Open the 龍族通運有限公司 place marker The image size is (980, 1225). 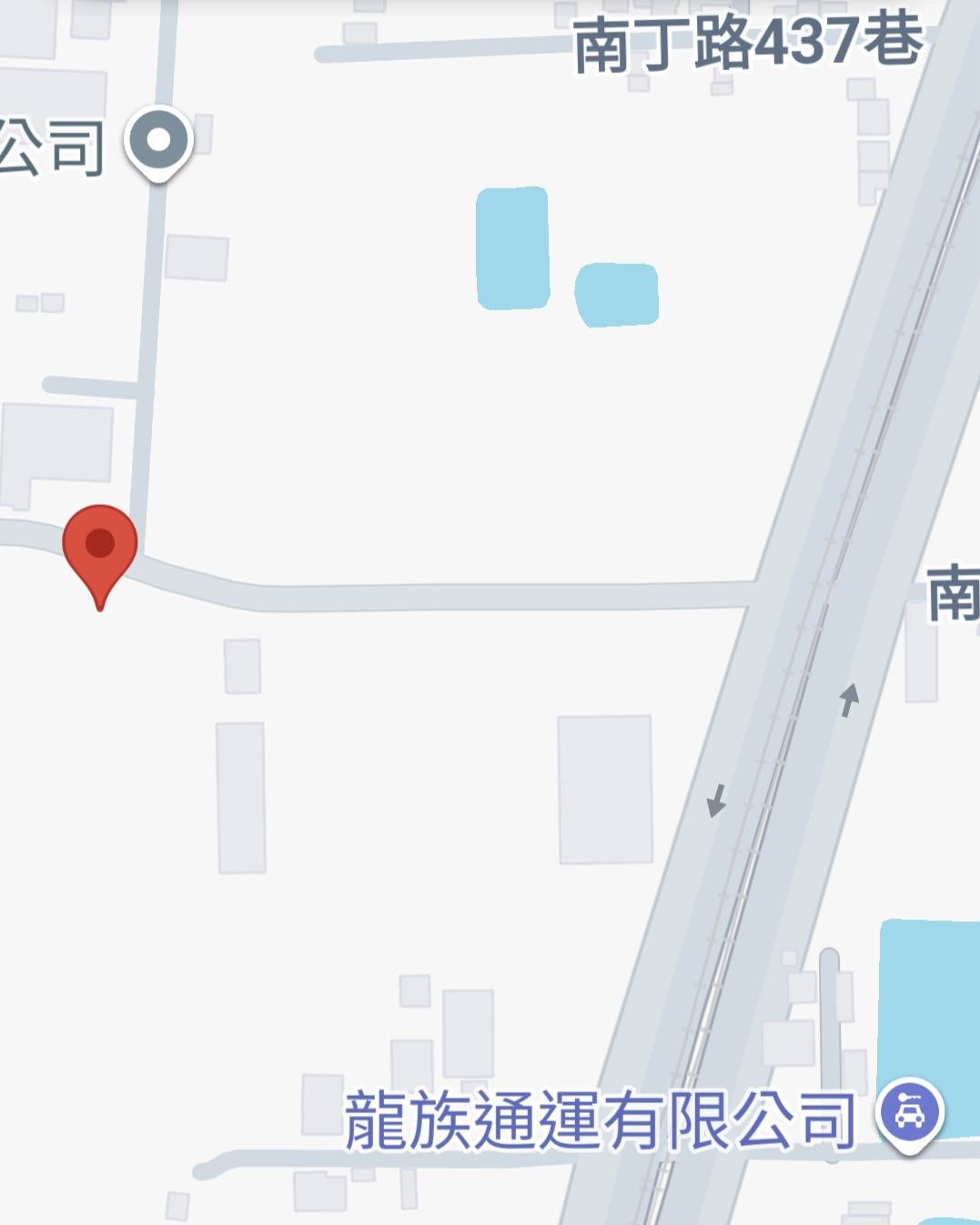pyautogui.click(x=909, y=1113)
